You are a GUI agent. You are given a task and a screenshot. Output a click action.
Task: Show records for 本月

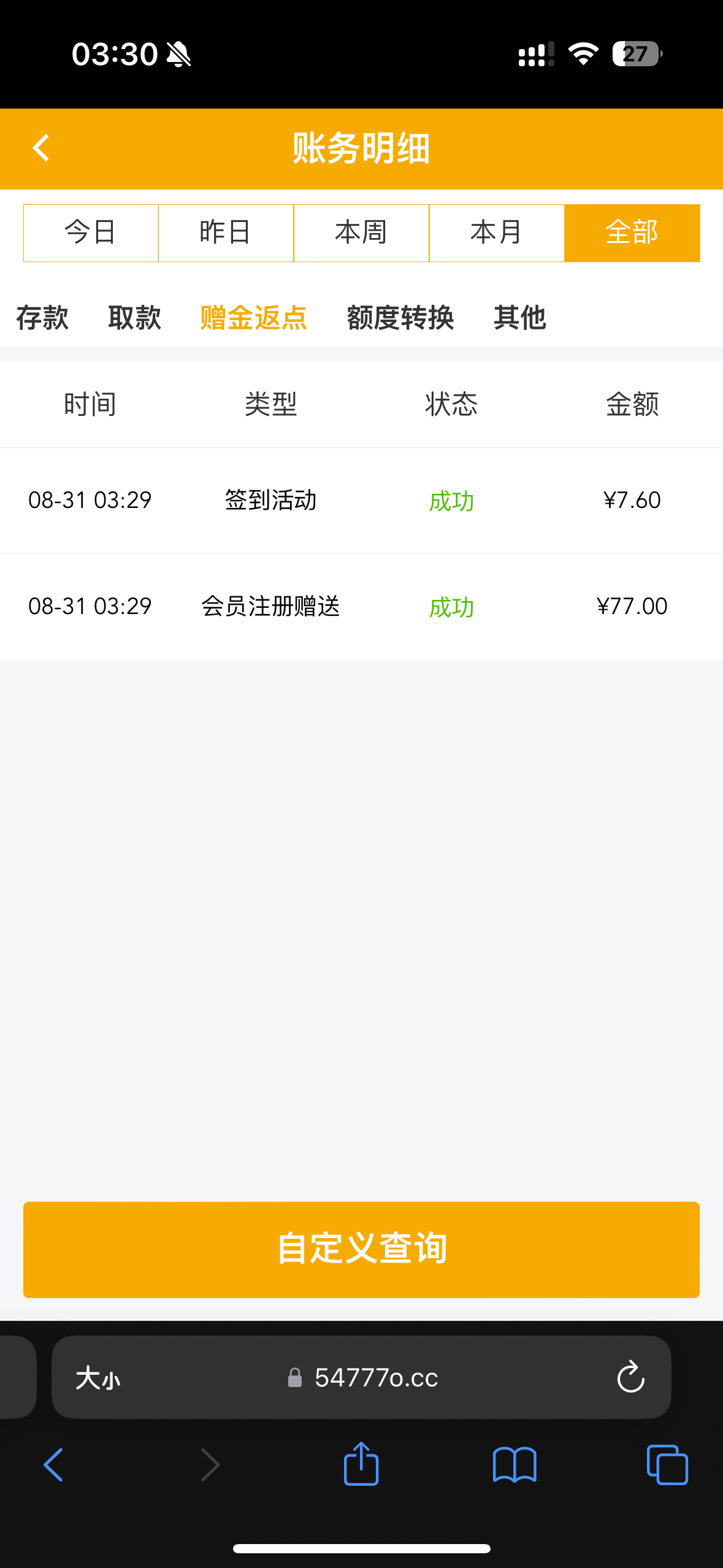(496, 233)
